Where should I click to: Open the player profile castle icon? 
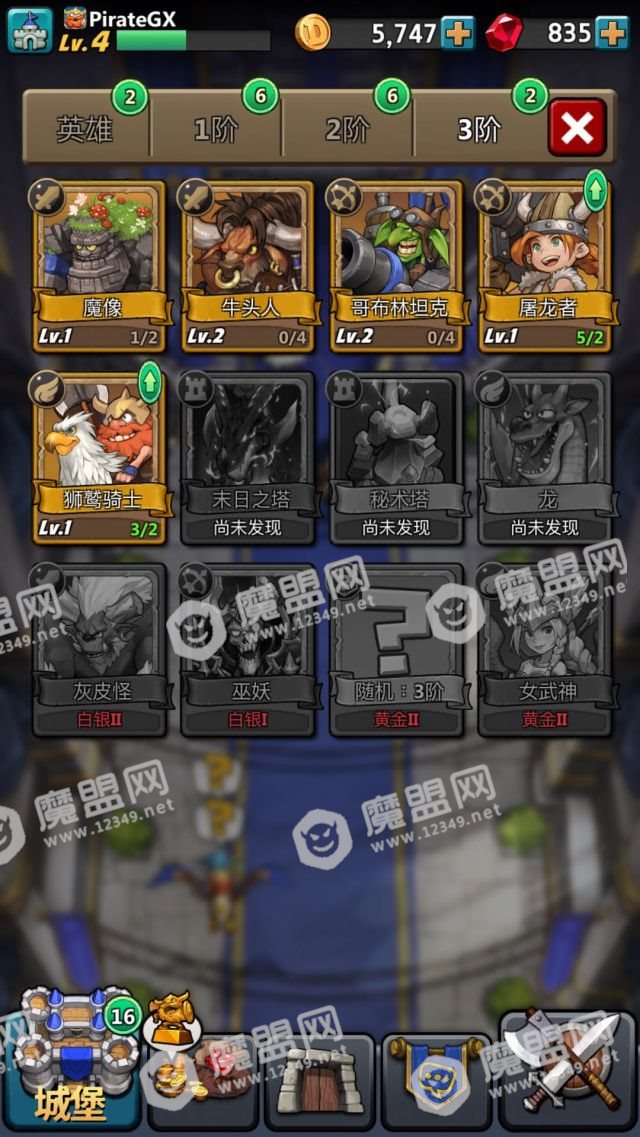click(30, 30)
